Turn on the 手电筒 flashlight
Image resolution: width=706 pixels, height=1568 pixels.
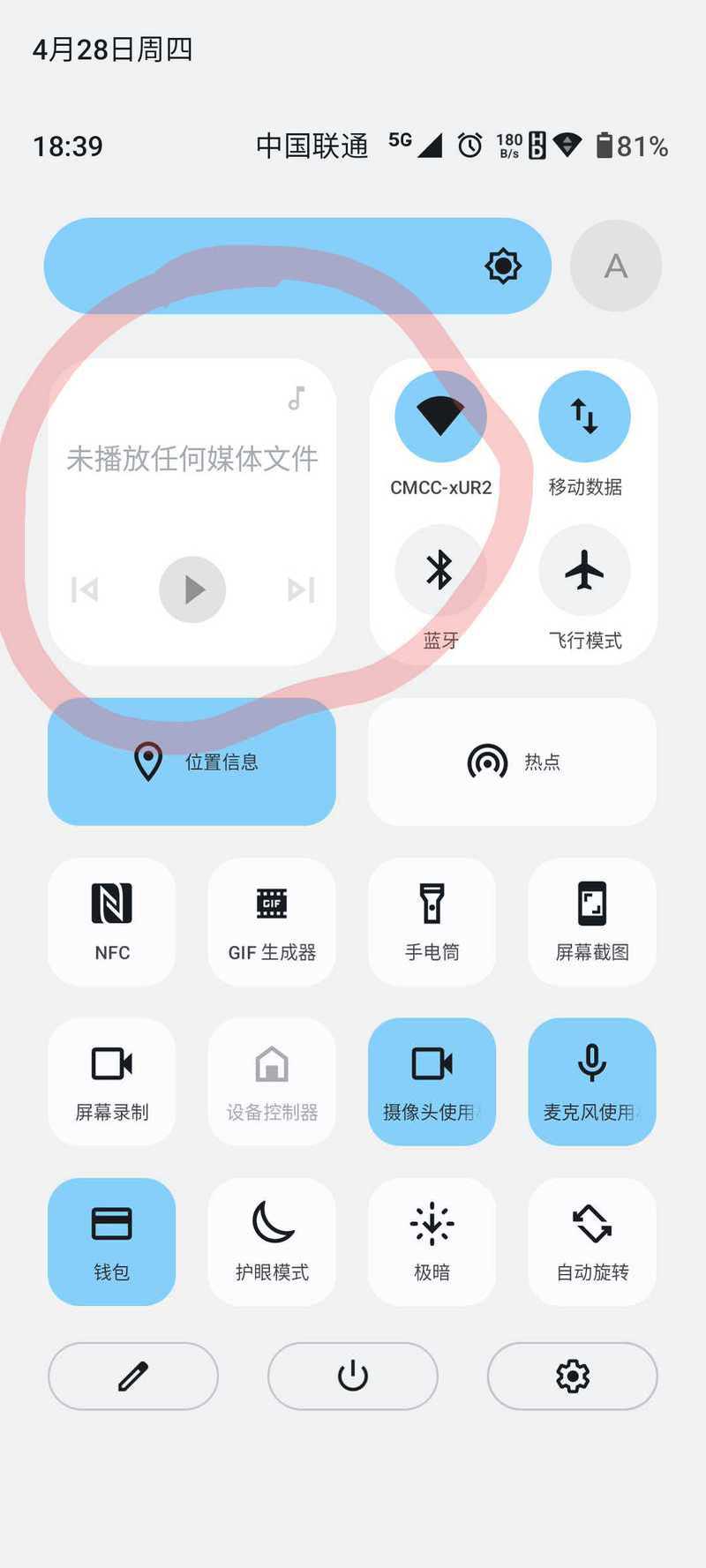pos(432,922)
